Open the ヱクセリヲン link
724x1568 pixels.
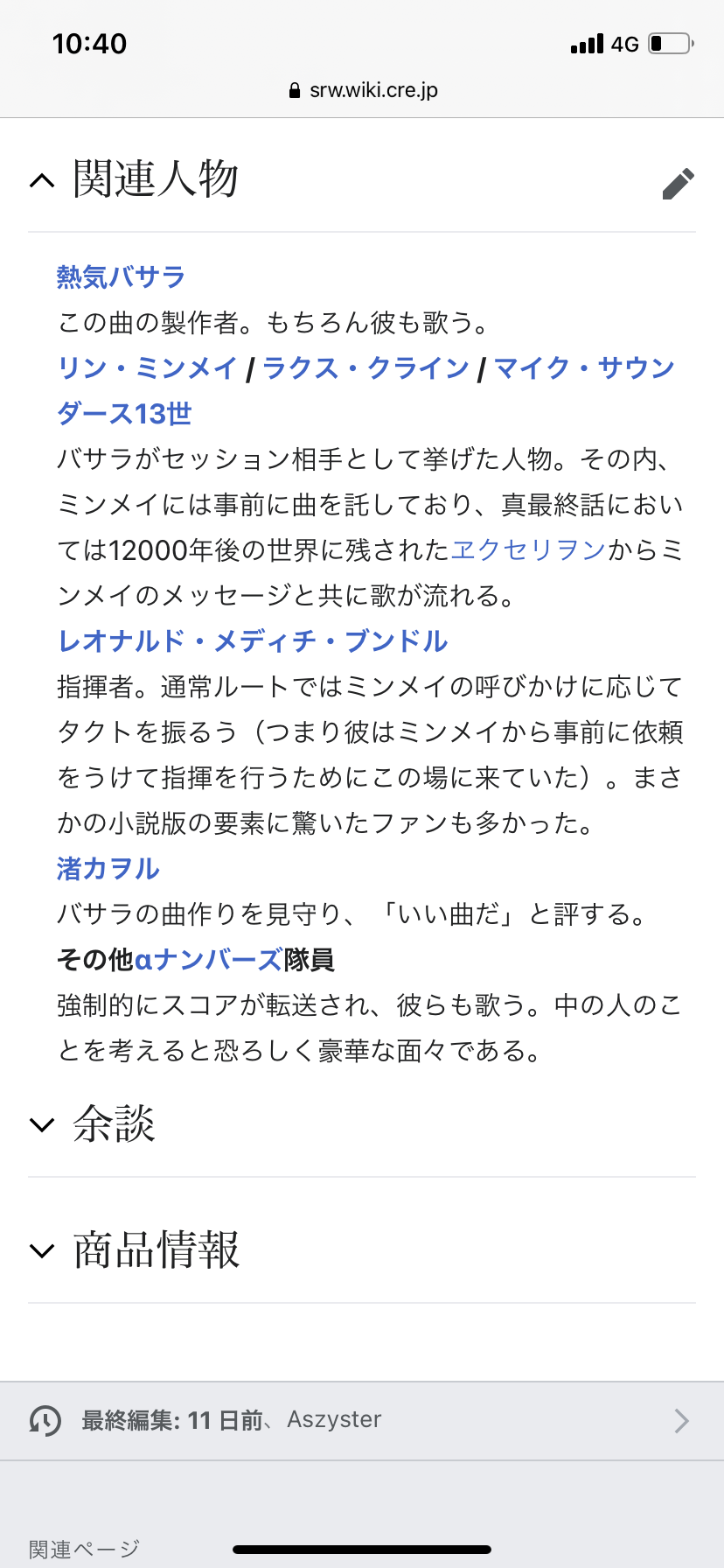(x=528, y=550)
